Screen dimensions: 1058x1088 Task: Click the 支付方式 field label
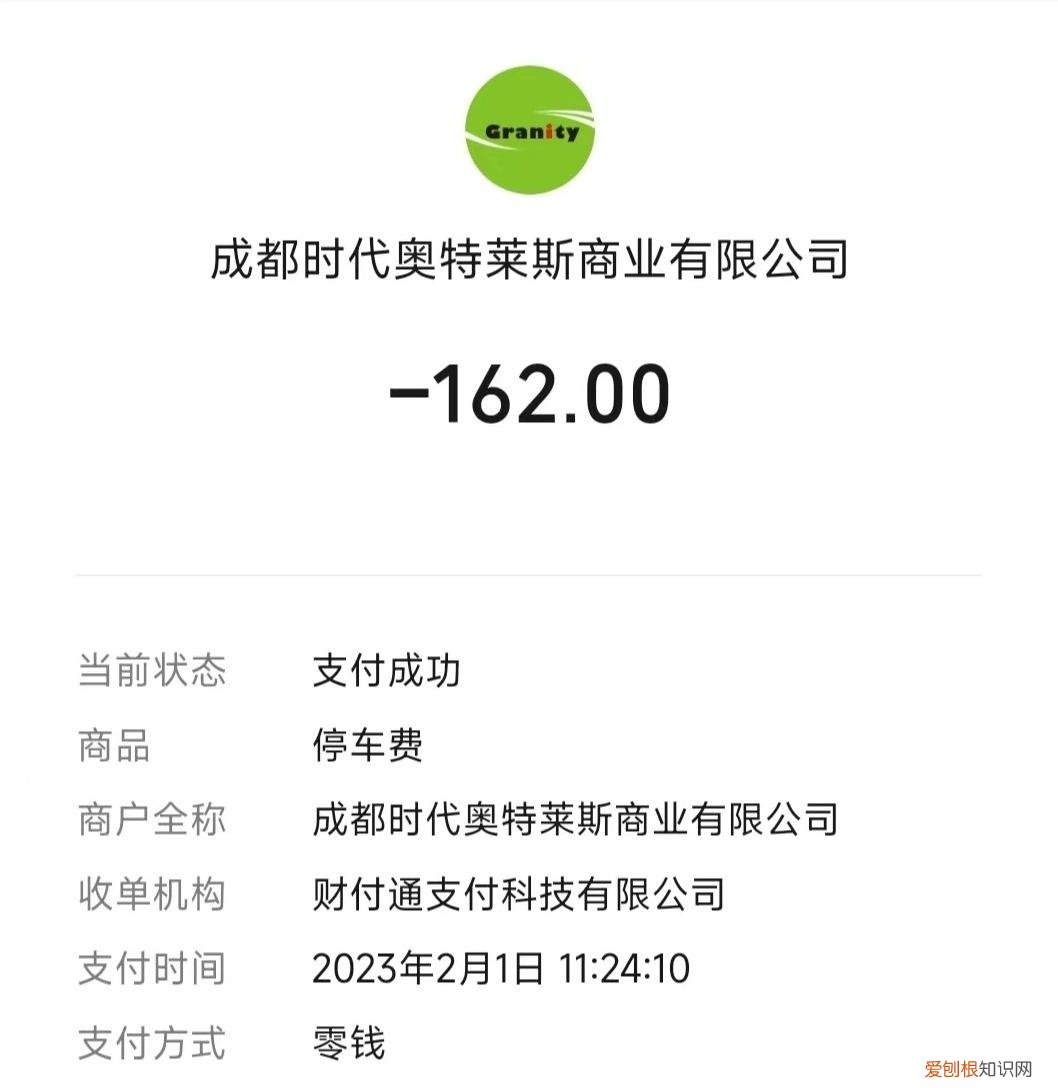[152, 1040]
